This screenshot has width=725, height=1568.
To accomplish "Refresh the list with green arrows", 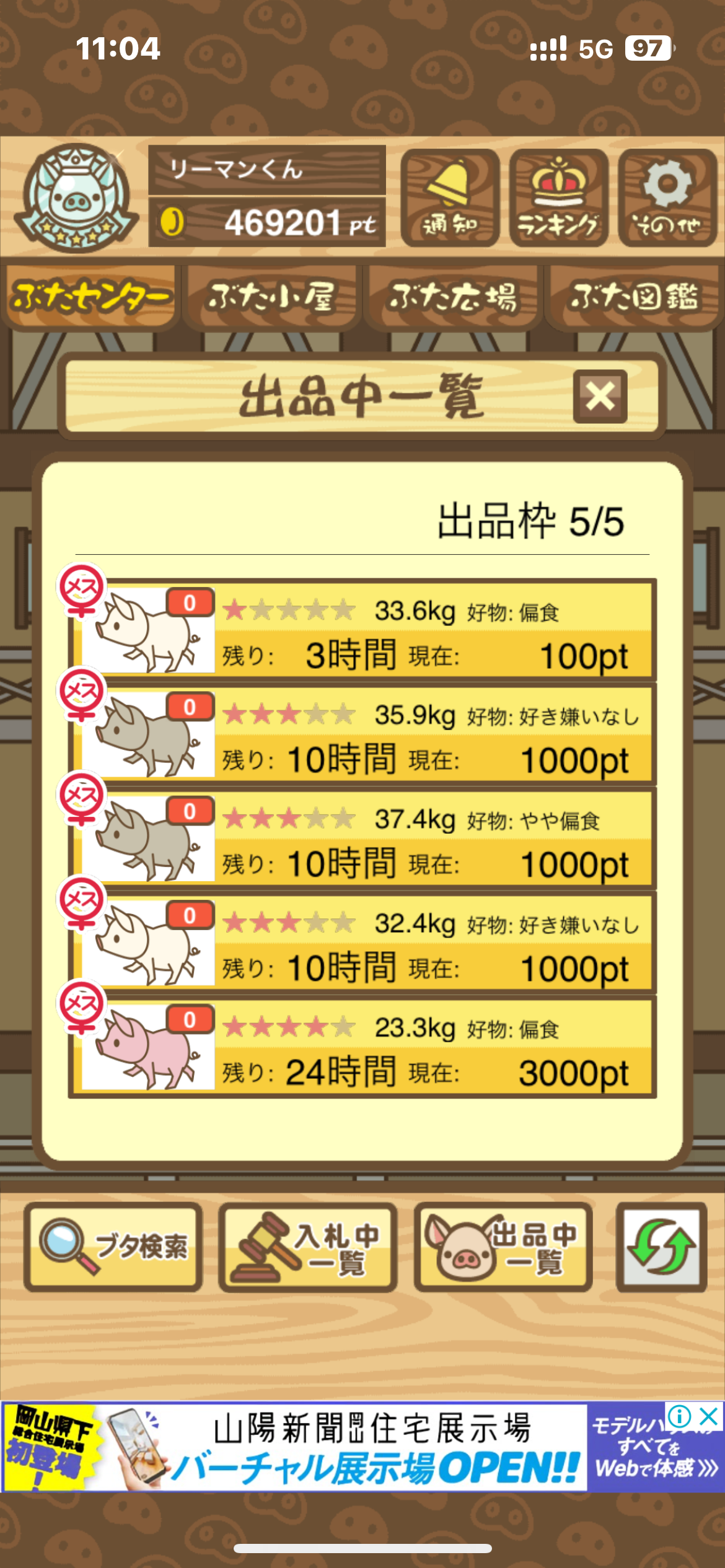I will pyautogui.click(x=661, y=1247).
